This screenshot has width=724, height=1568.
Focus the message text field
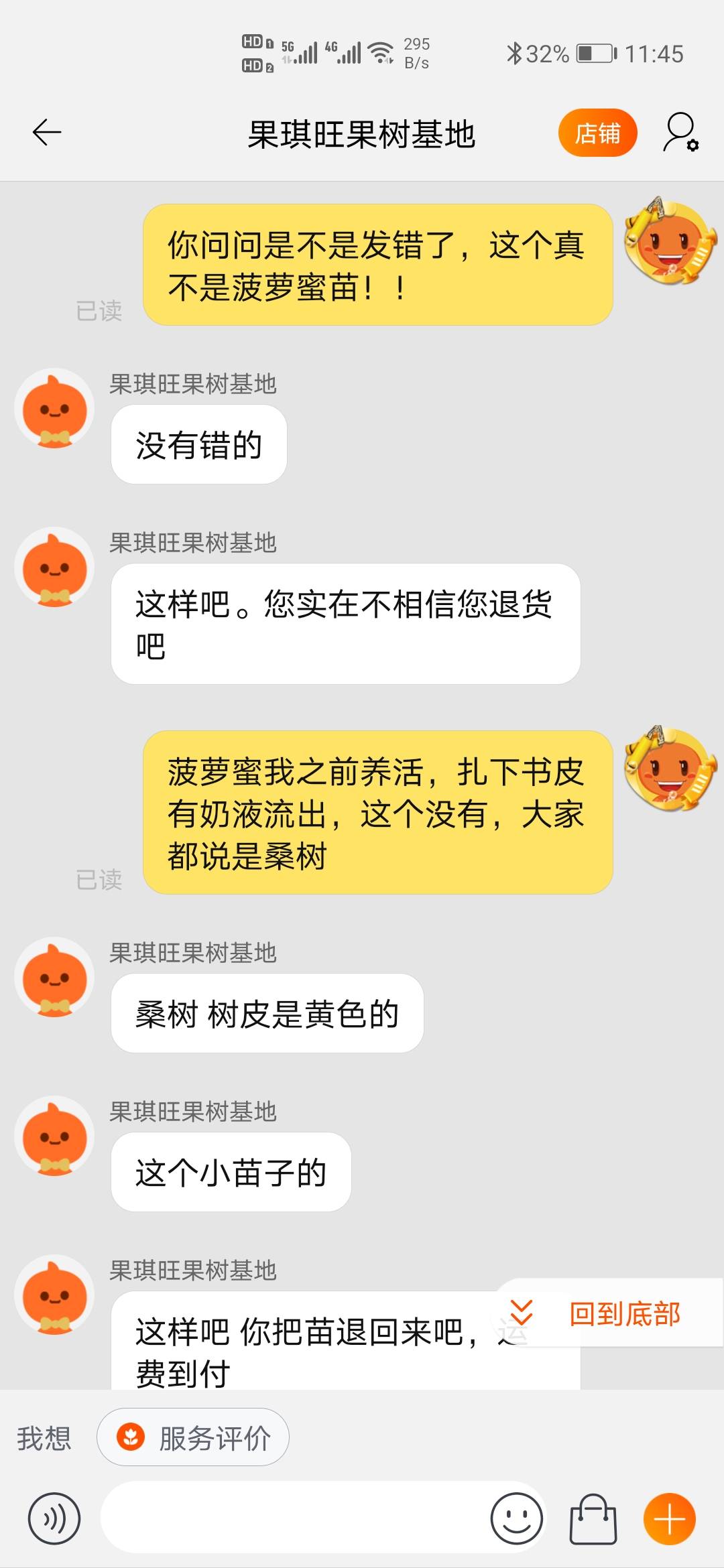[x=295, y=1518]
